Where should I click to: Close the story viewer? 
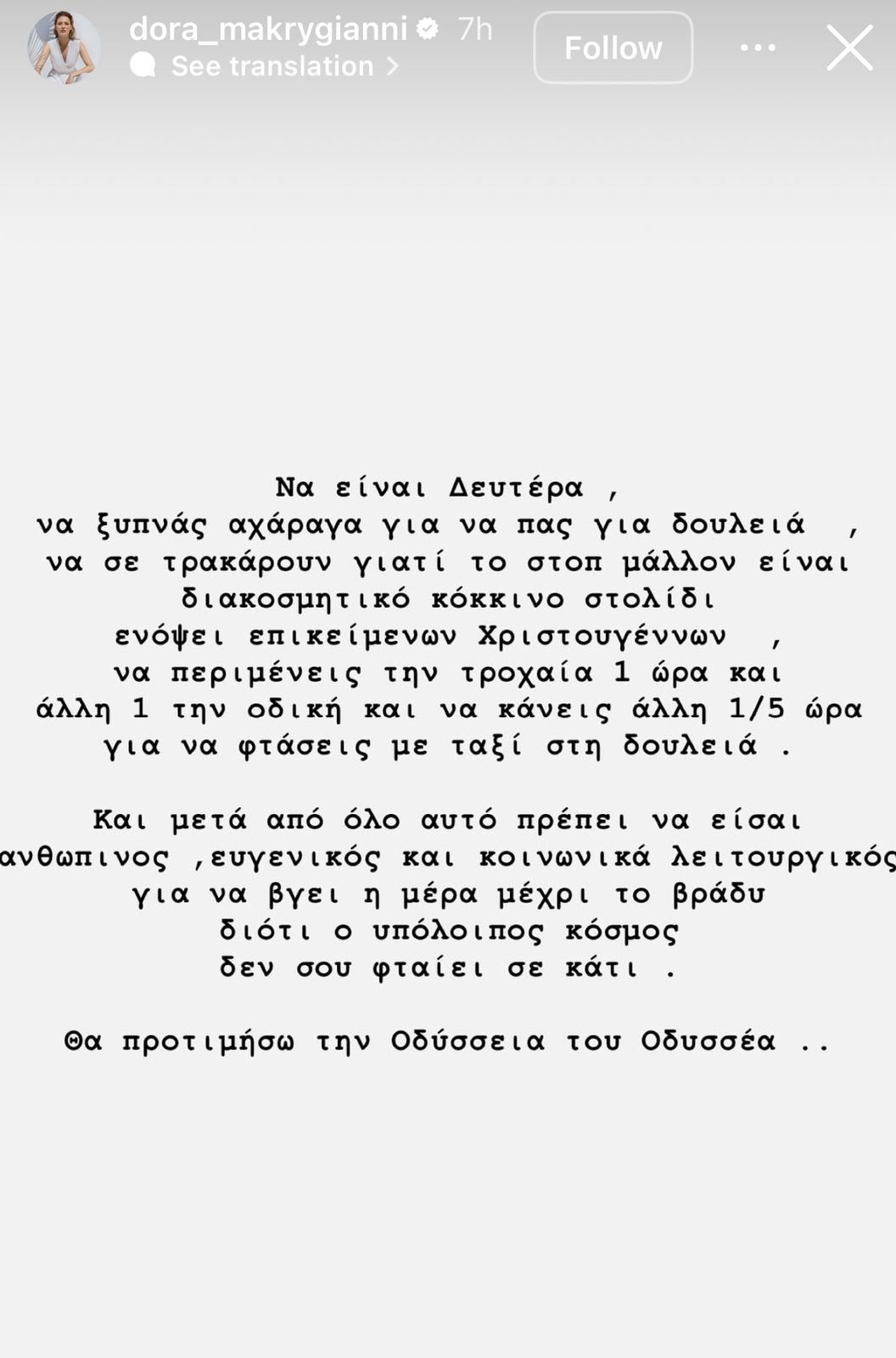pos(849,48)
